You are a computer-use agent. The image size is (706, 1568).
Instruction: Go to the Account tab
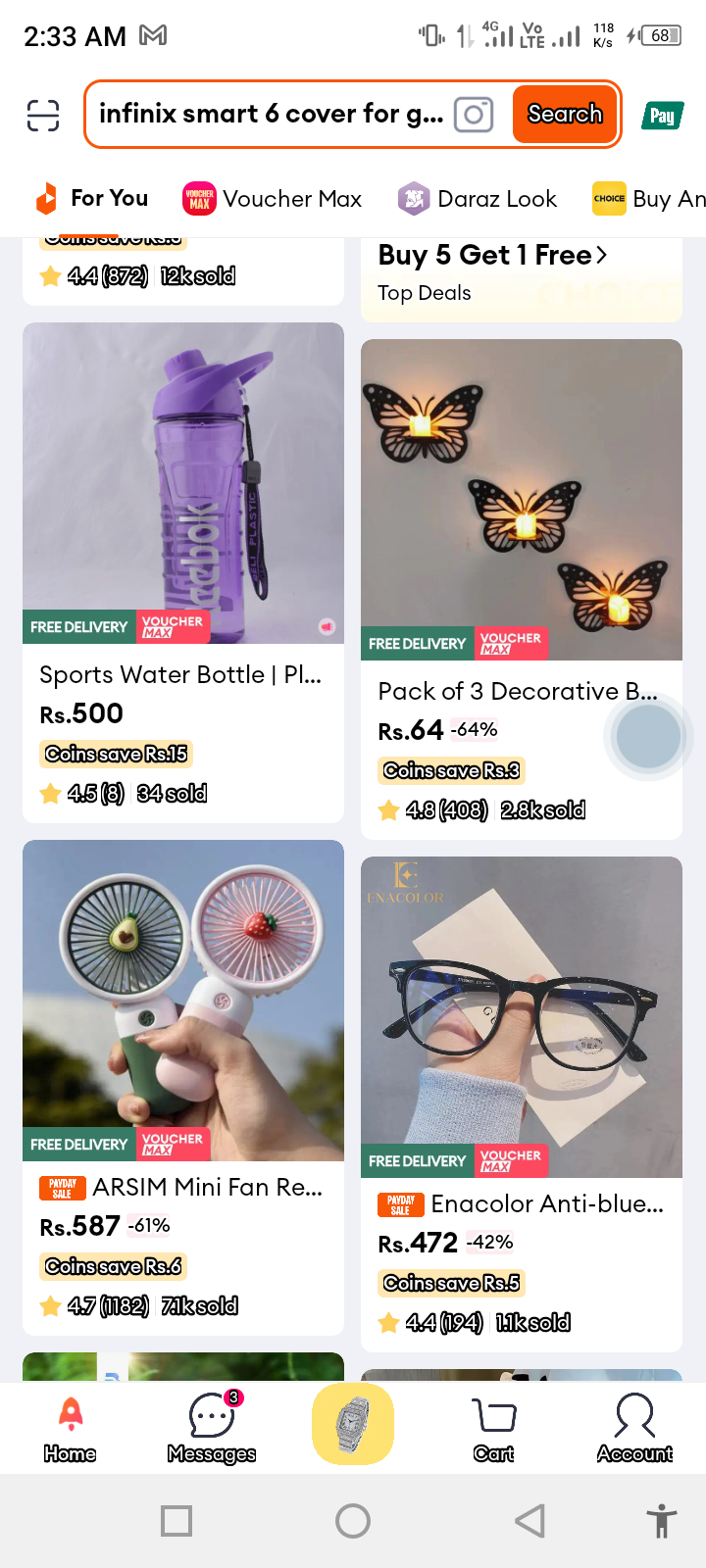point(634,1428)
